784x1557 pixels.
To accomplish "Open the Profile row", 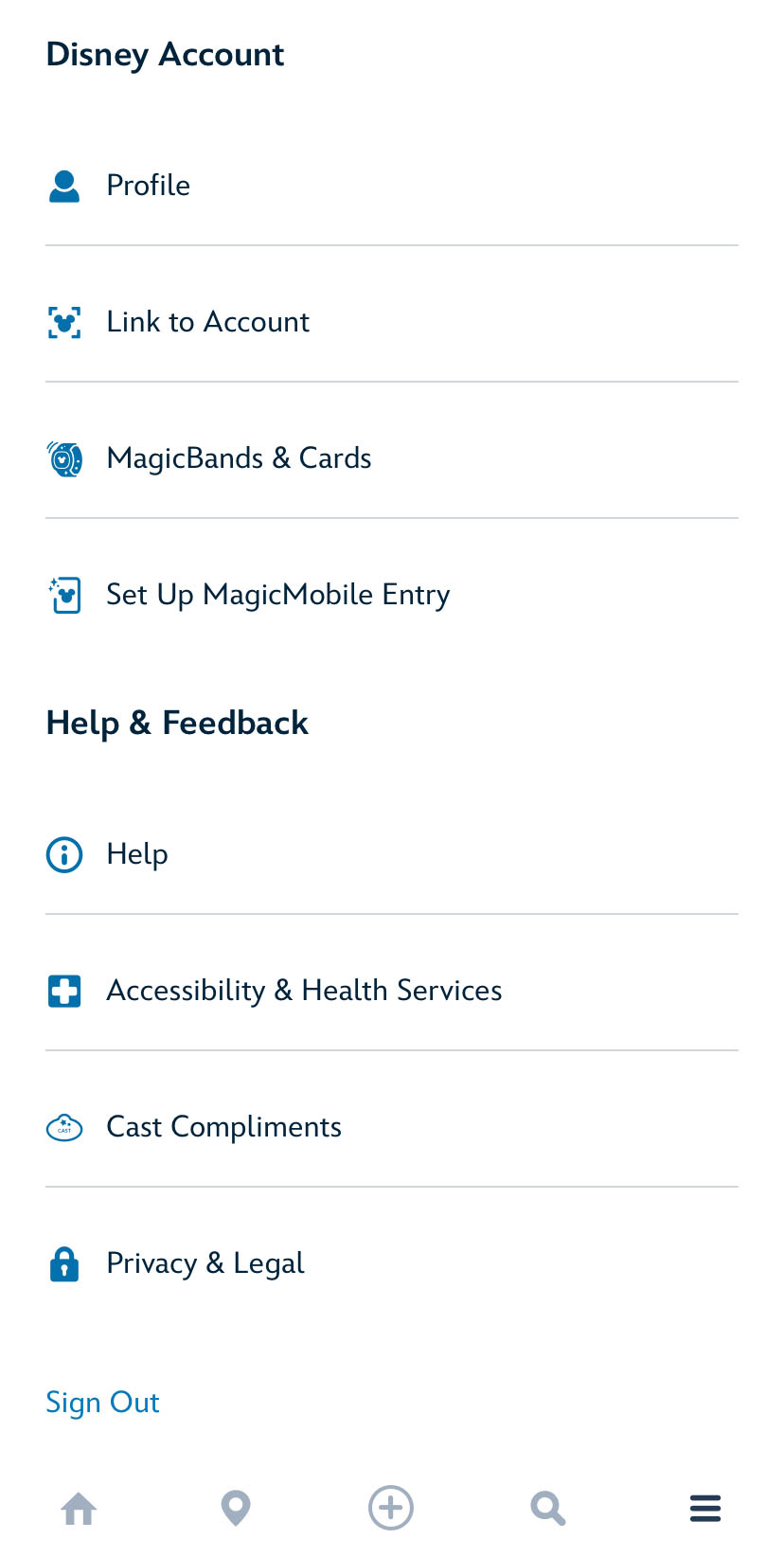I will (x=149, y=186).
